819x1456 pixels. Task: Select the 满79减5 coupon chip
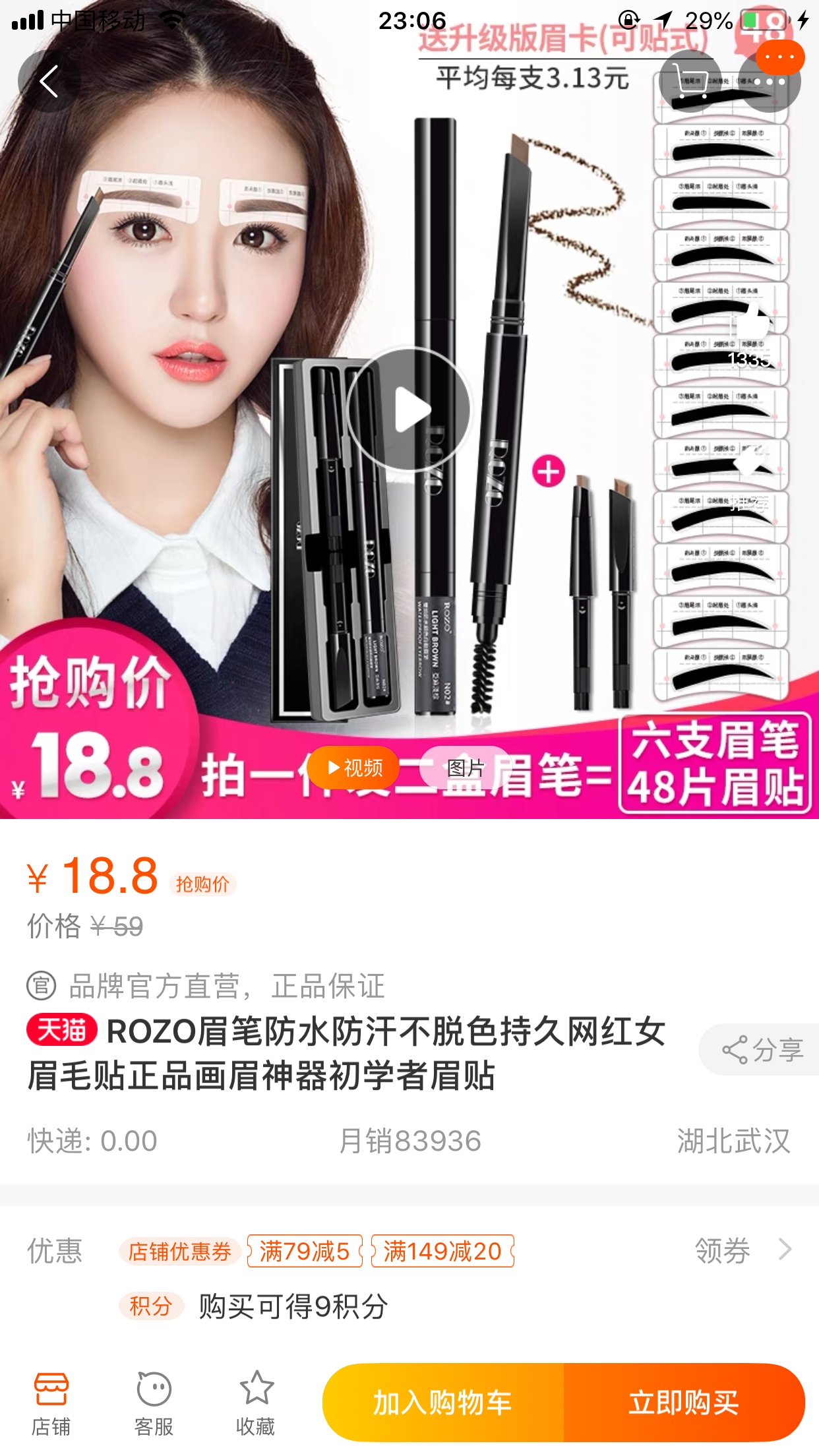point(305,1251)
